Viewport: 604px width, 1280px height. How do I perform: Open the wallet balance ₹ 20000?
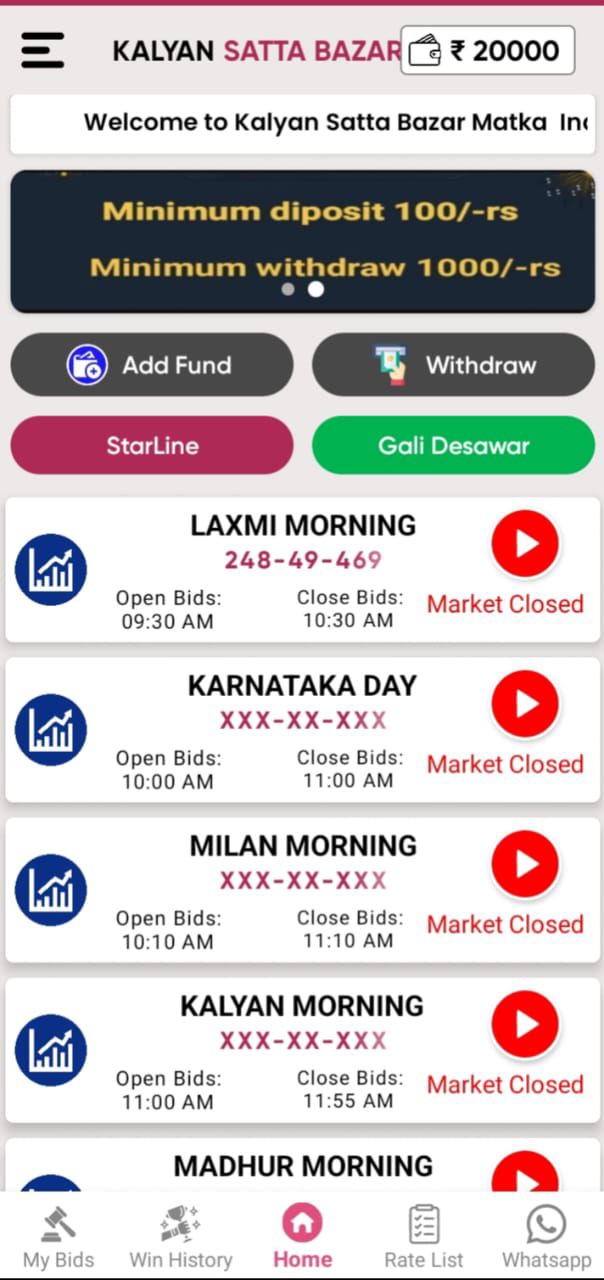pyautogui.click(x=487, y=50)
